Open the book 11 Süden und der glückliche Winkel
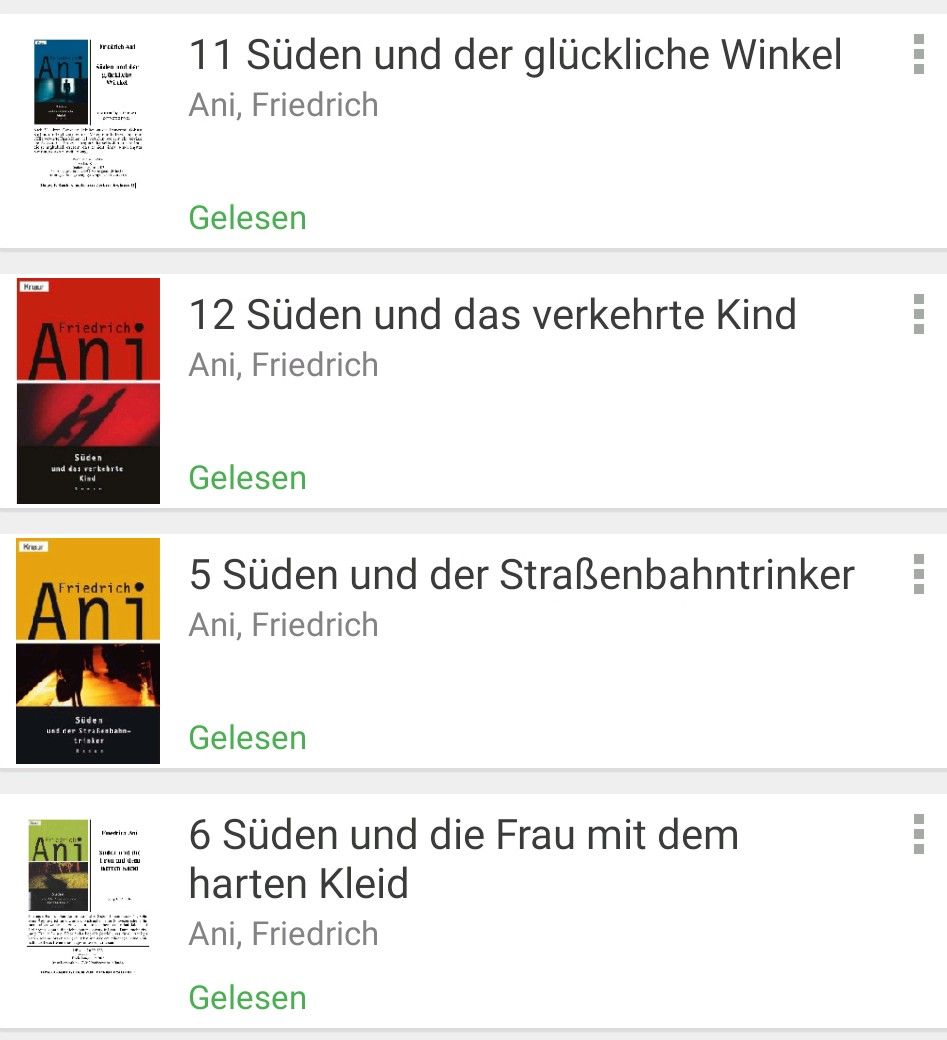 tap(515, 56)
